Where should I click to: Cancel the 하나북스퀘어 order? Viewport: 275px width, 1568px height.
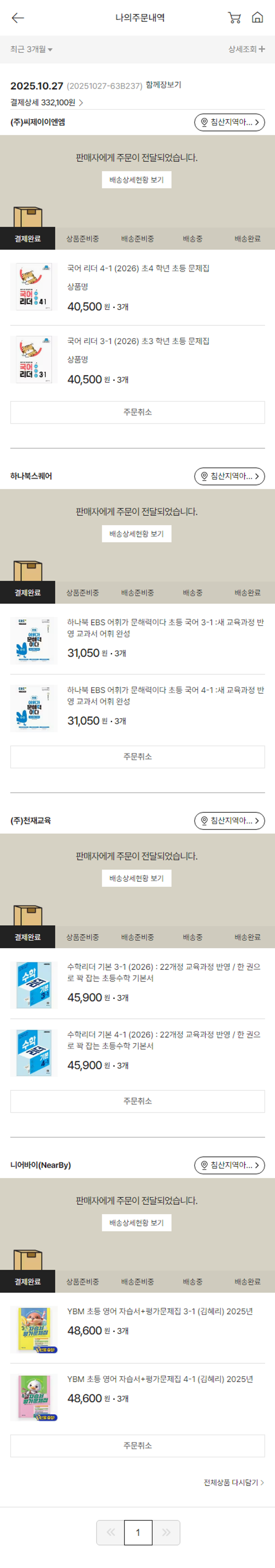(137, 757)
